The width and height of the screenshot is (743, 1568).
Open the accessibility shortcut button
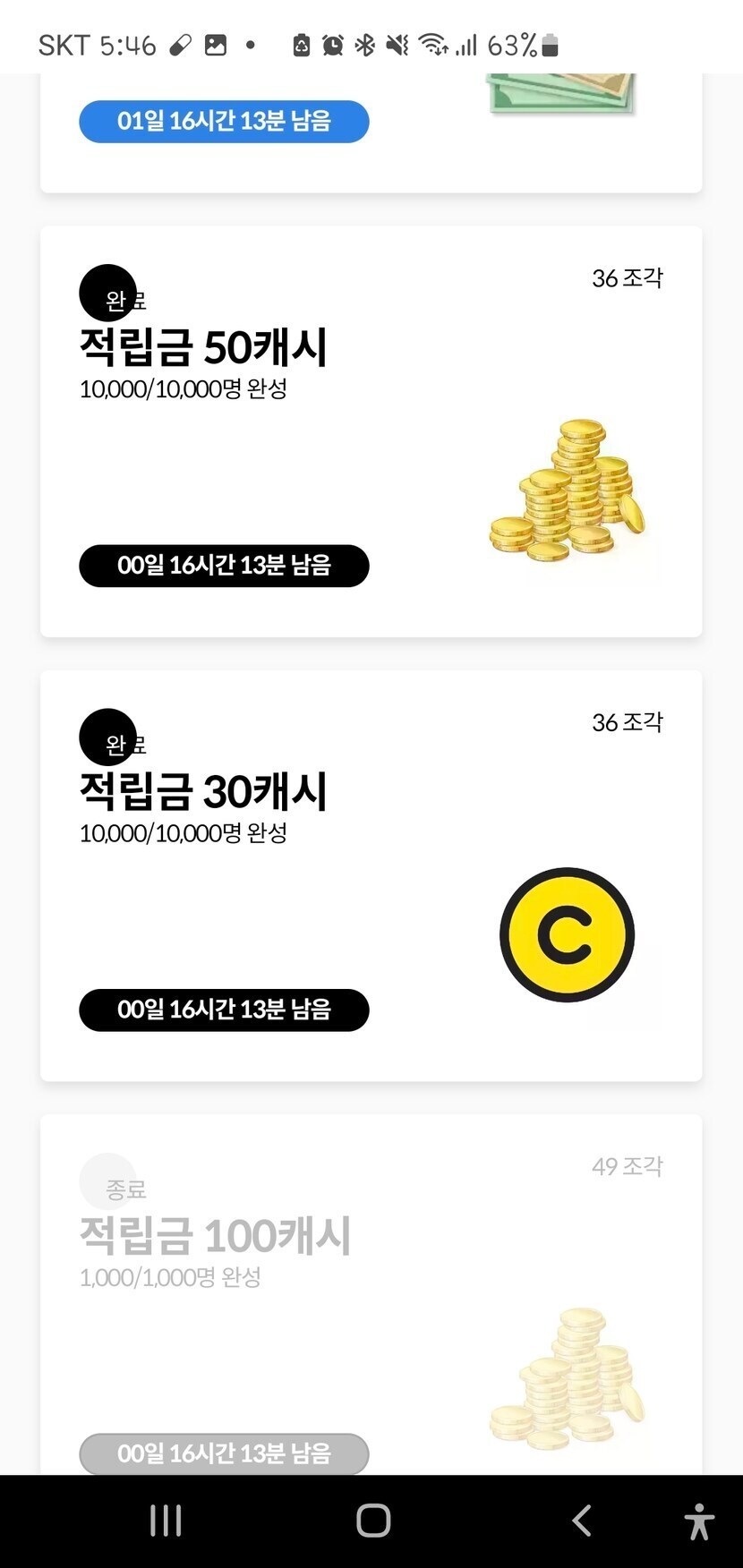tap(699, 1520)
